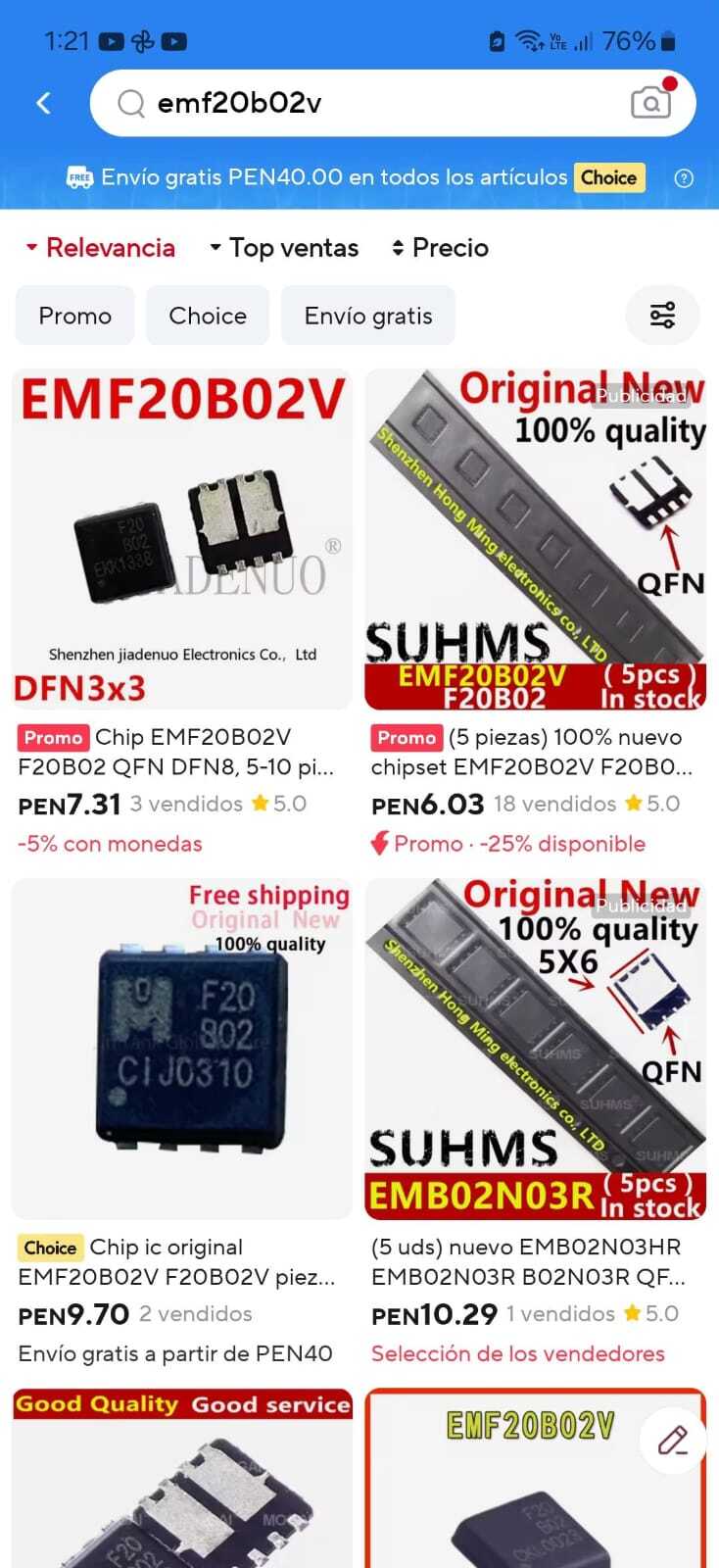Tap the floating edit pencil button
The image size is (719, 1568).
(x=672, y=1440)
